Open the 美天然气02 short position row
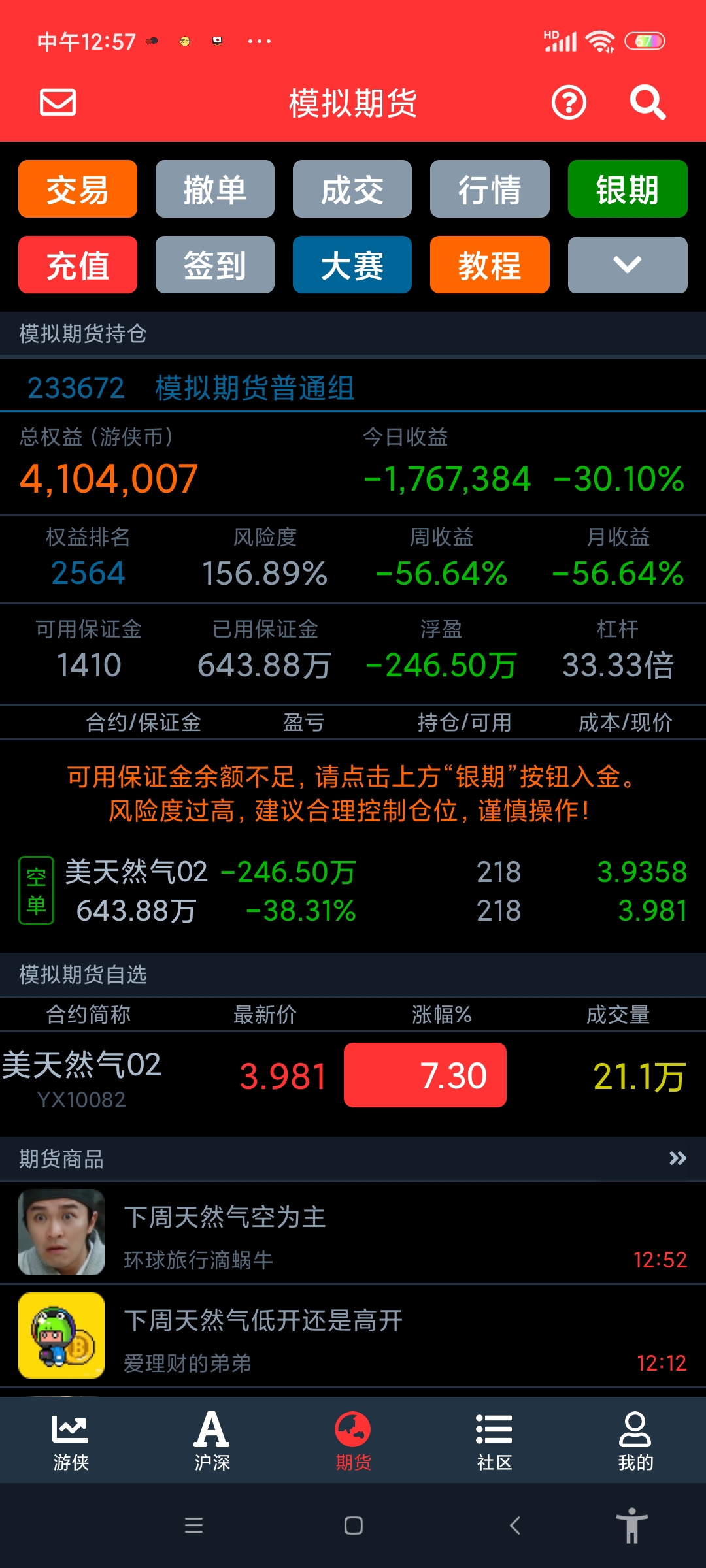Screen dimensions: 706x1568 tap(353, 890)
